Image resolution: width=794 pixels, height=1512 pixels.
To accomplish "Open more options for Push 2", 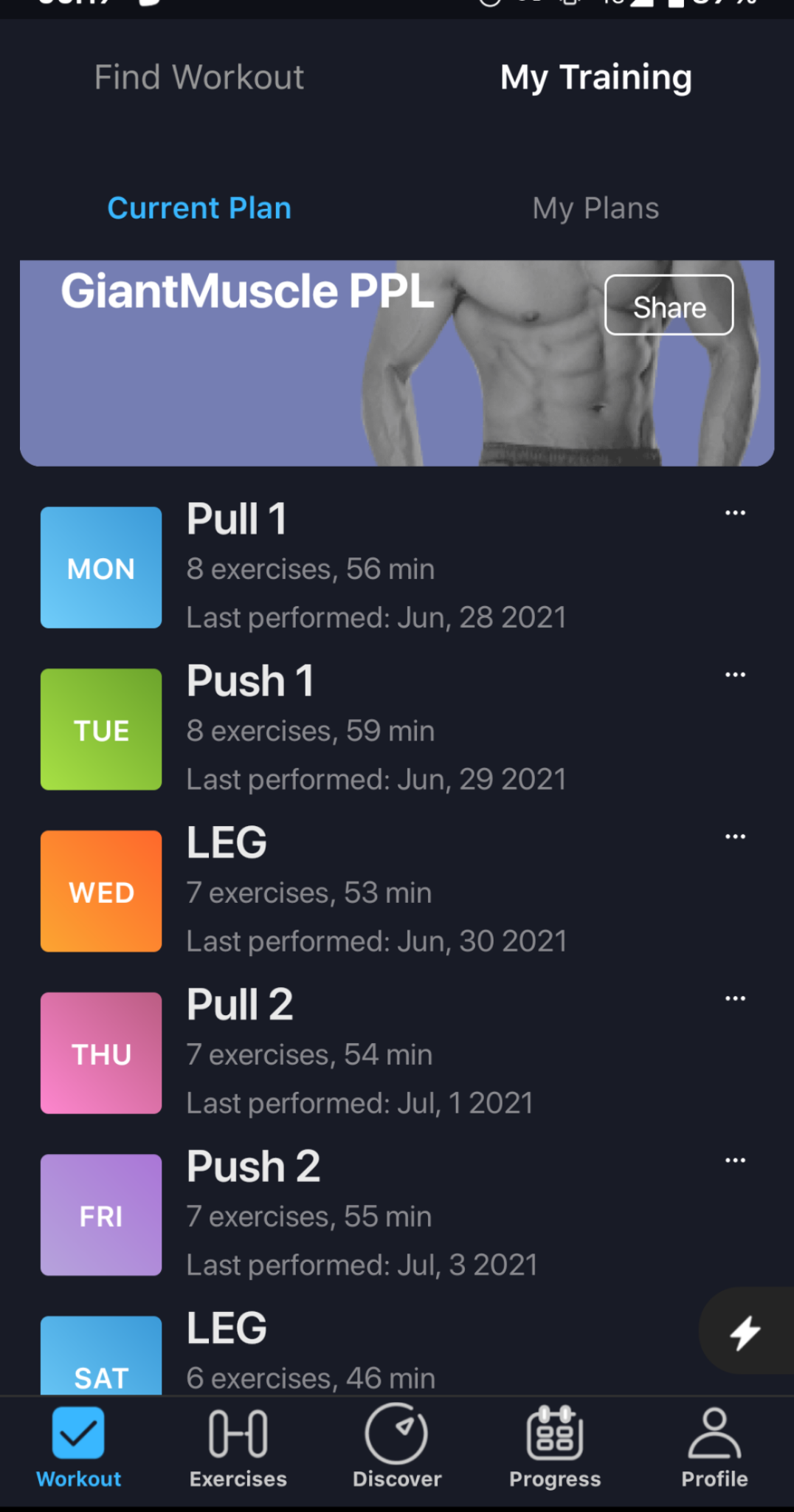I will (735, 1160).
